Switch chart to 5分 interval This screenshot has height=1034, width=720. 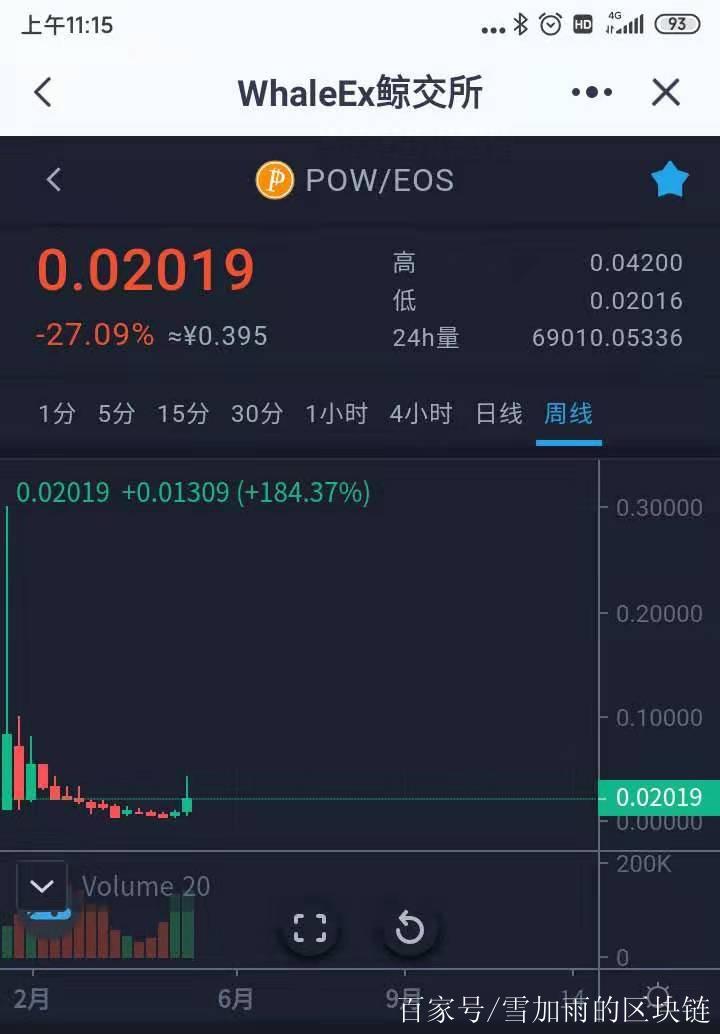click(116, 413)
